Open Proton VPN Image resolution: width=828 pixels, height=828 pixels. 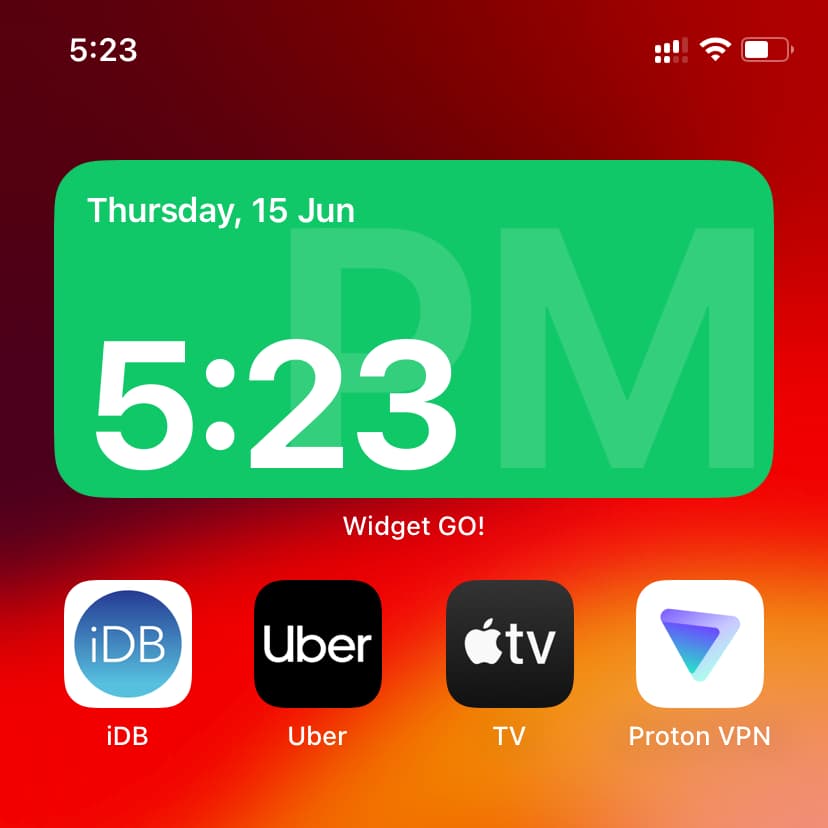click(x=700, y=644)
